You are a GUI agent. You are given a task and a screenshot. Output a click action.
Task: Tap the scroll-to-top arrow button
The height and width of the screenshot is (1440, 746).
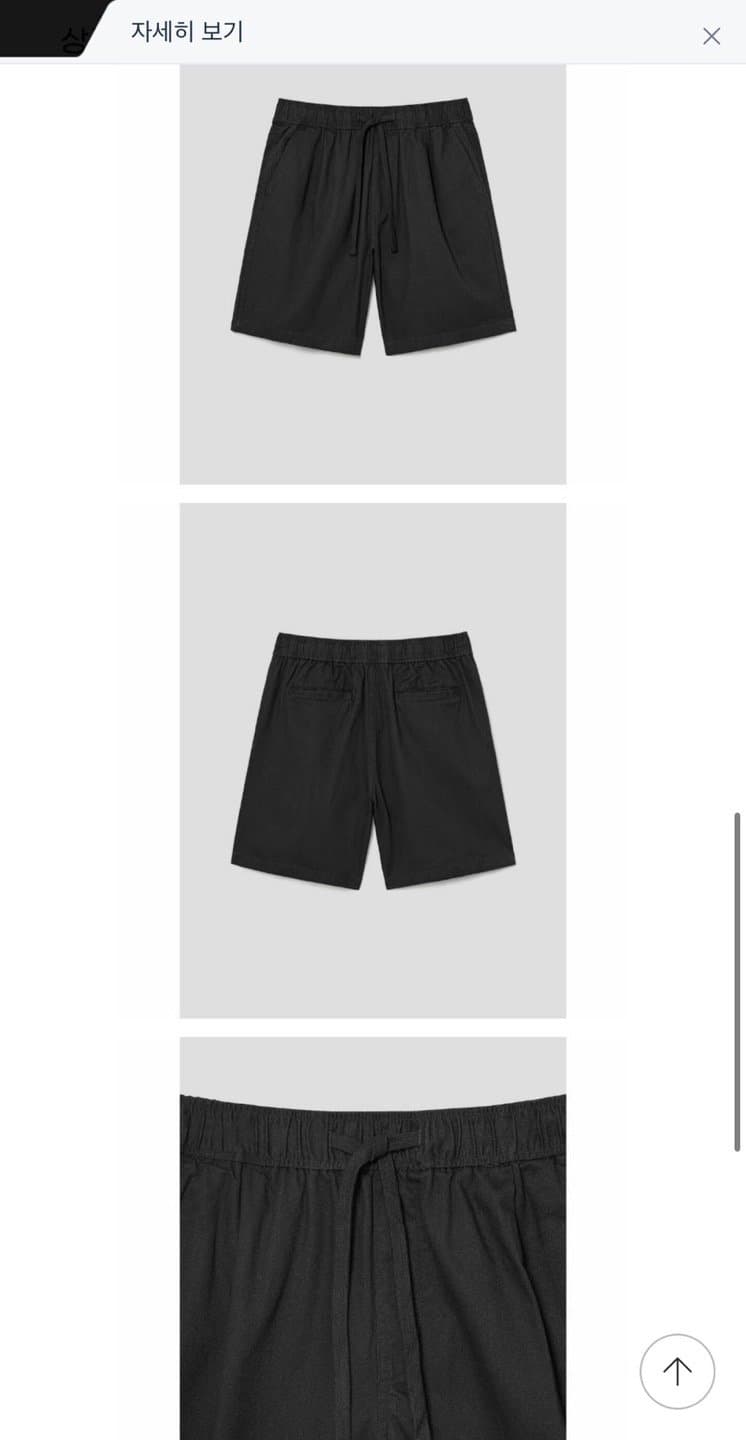coord(677,1371)
